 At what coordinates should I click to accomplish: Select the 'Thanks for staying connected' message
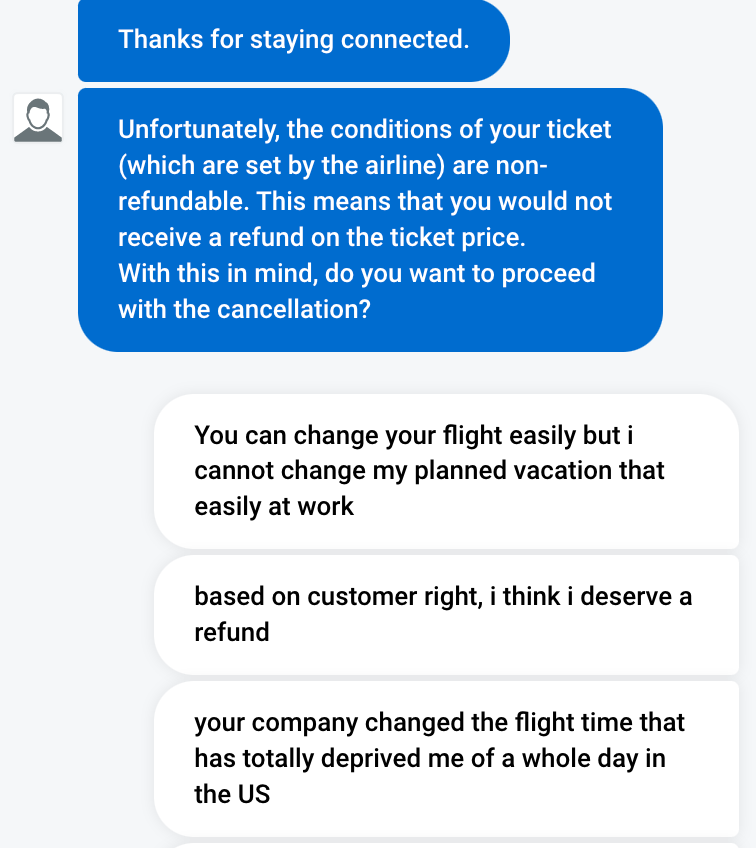(293, 40)
